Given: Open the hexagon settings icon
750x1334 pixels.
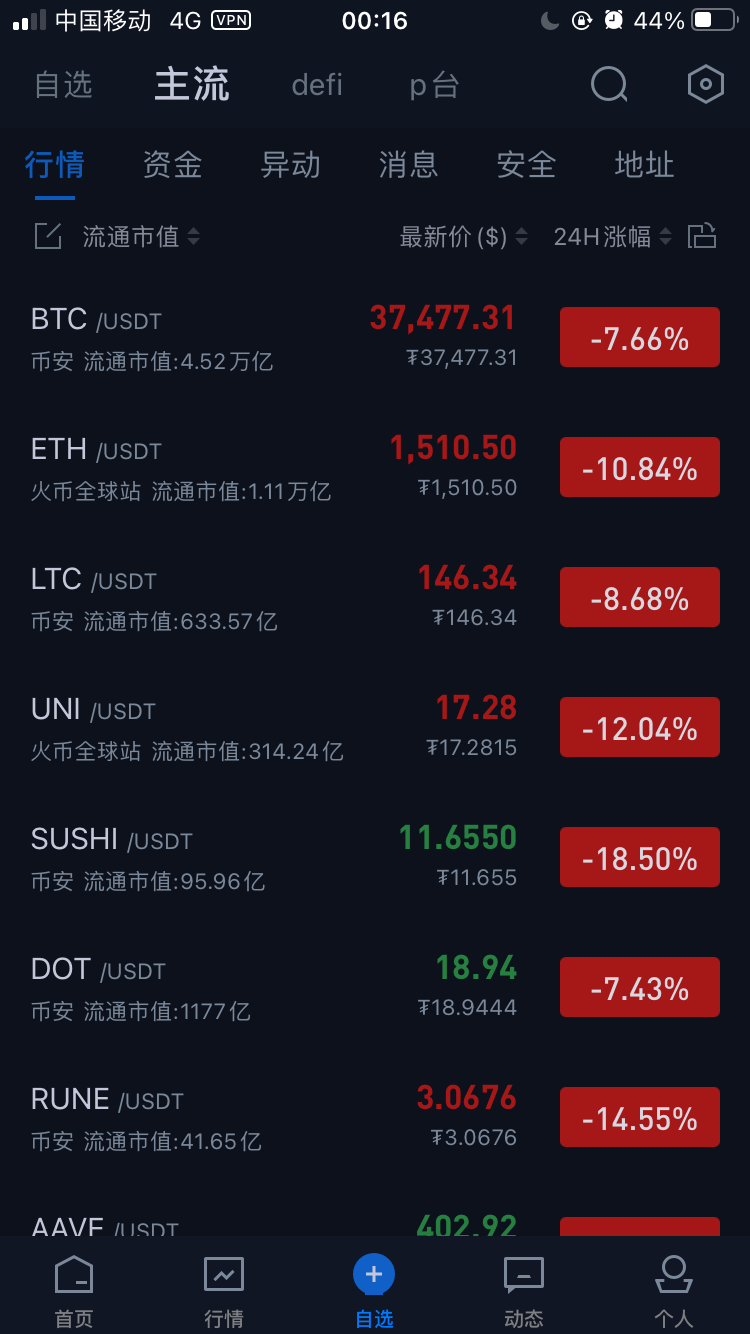Looking at the screenshot, I should [705, 85].
